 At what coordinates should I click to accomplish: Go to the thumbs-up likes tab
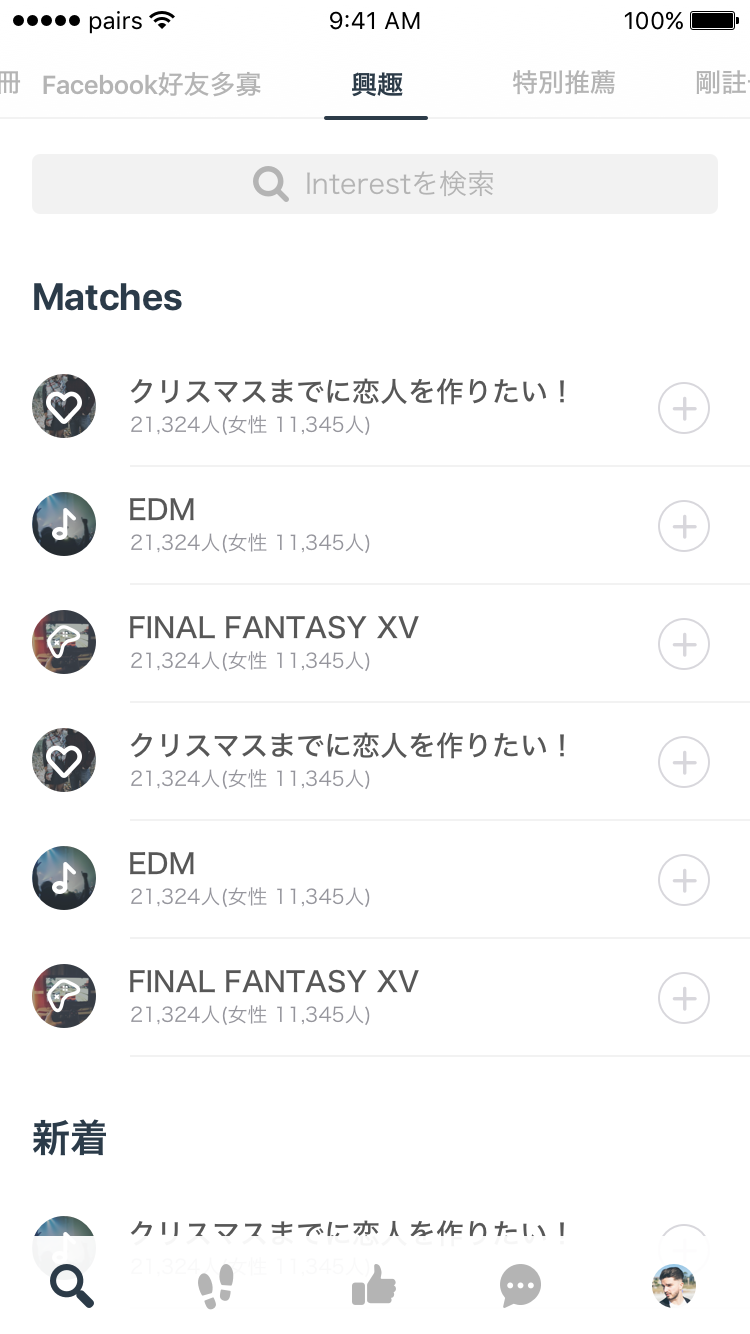pyautogui.click(x=374, y=1285)
